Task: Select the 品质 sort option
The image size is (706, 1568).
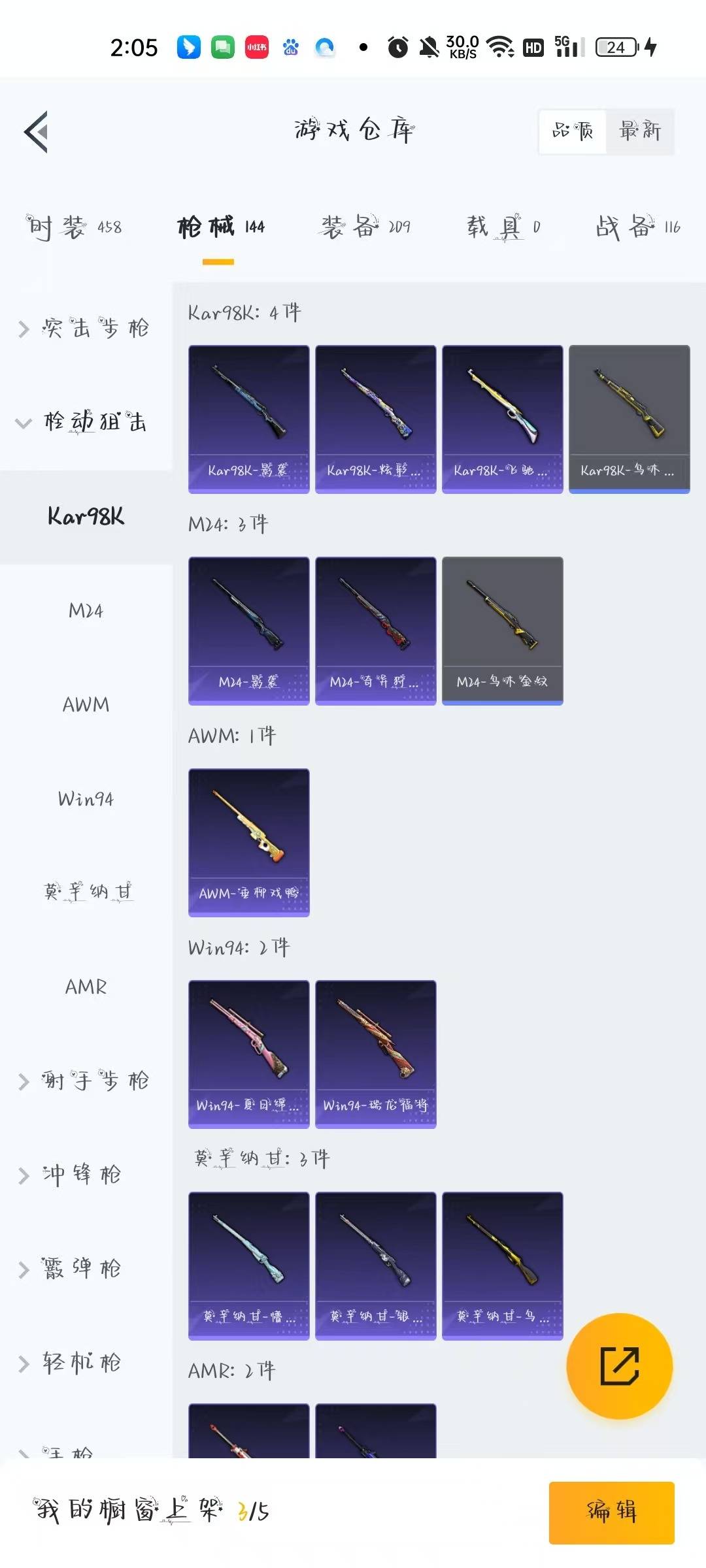Action: click(573, 131)
